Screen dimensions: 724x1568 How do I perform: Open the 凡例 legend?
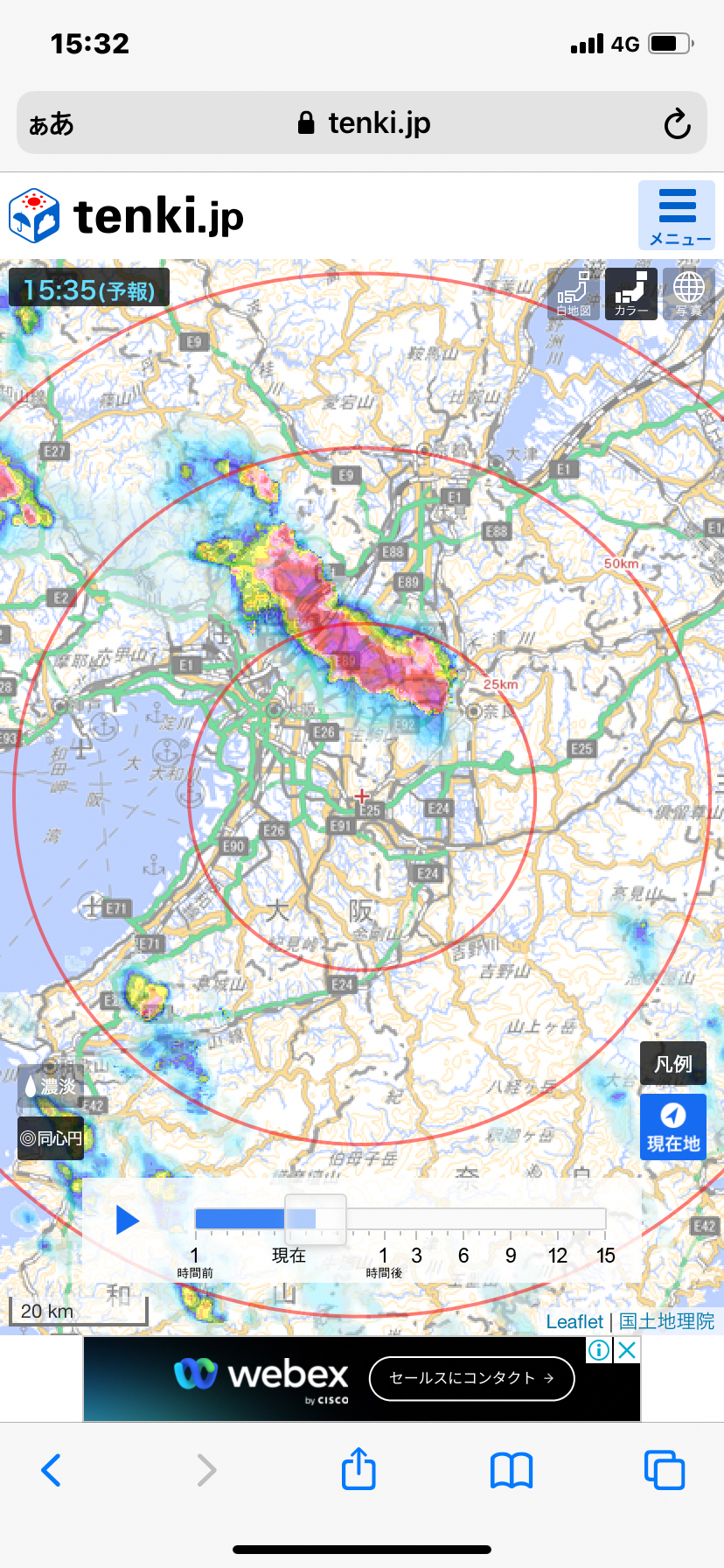click(672, 1064)
